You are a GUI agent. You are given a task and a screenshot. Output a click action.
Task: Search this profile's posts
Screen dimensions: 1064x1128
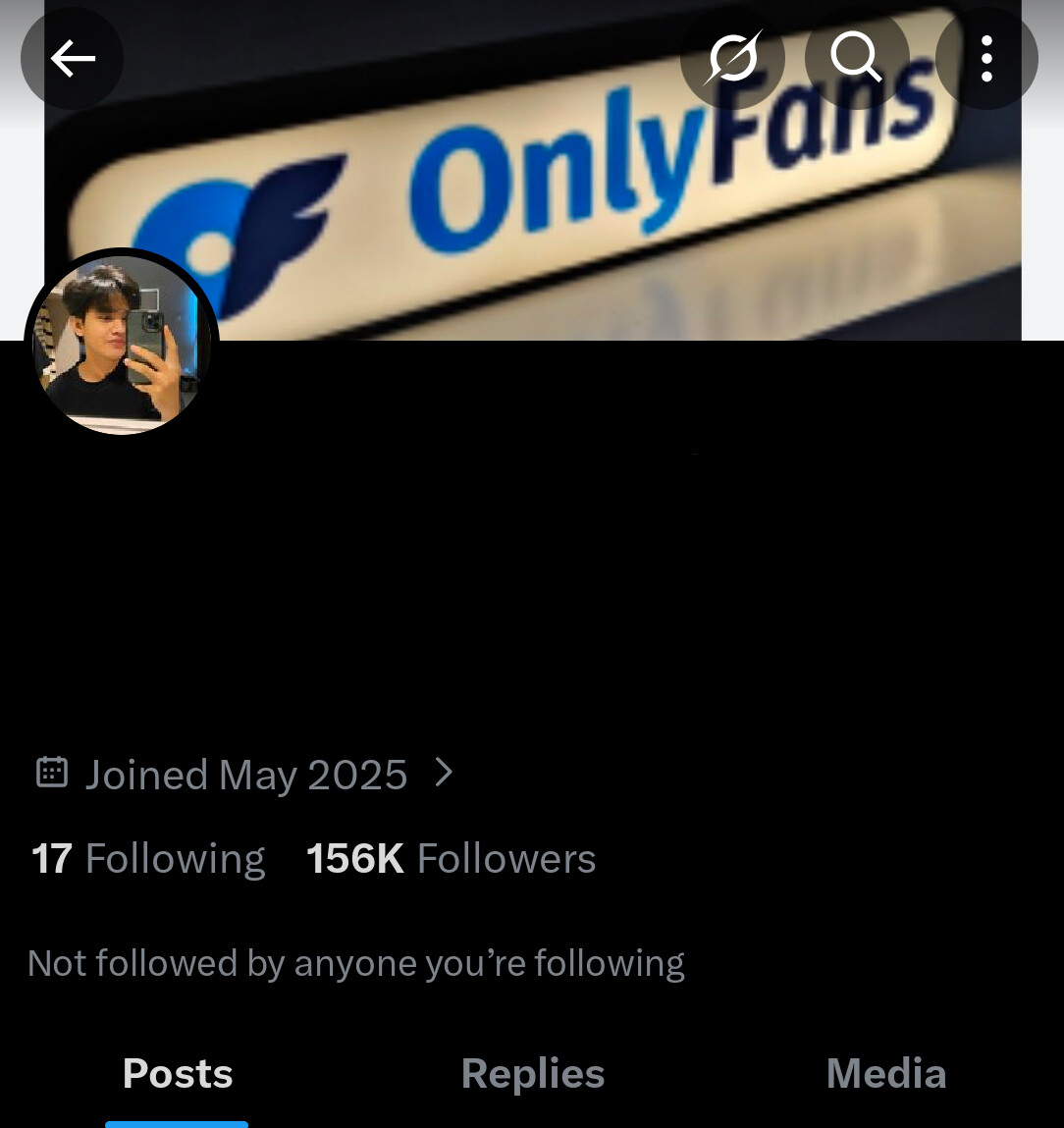856,59
